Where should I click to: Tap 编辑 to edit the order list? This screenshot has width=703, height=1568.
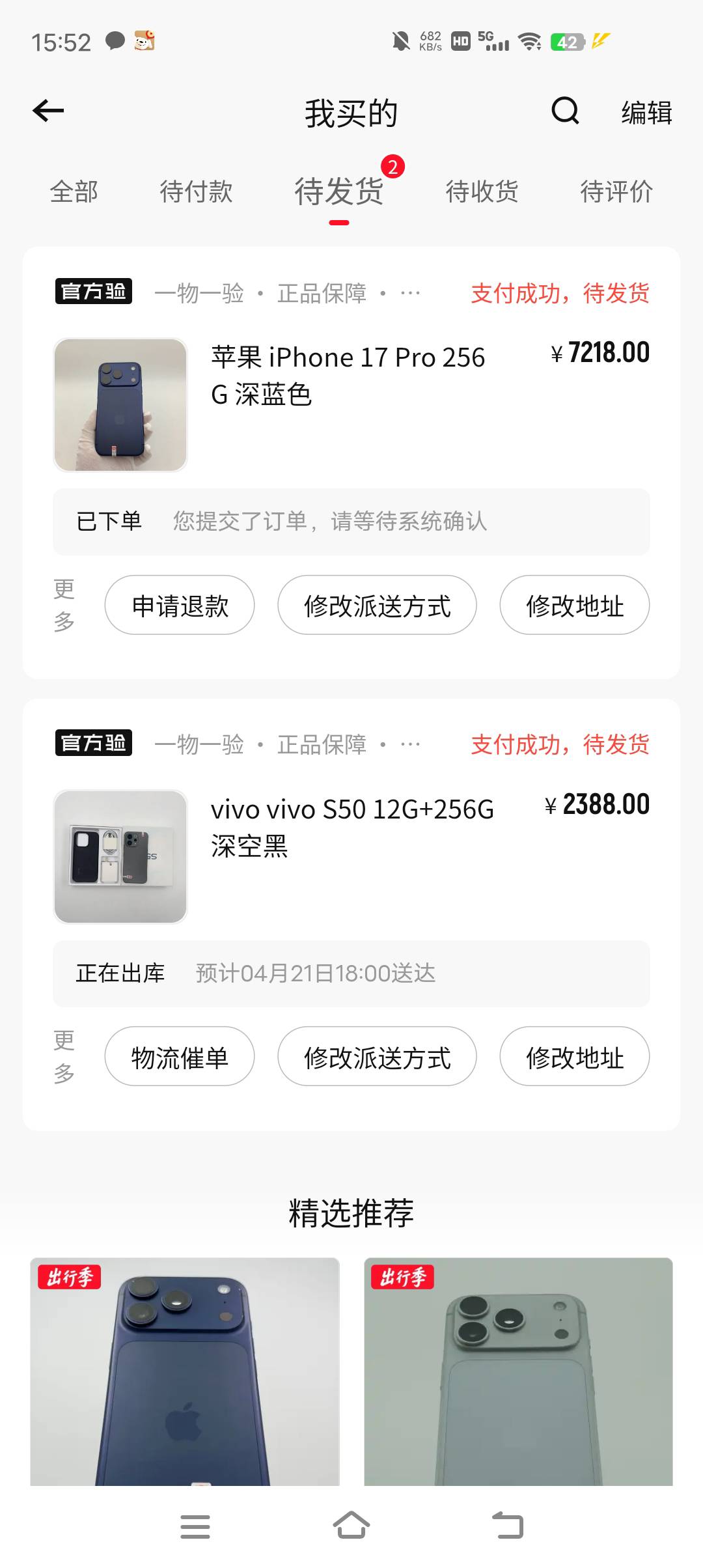[x=646, y=113]
